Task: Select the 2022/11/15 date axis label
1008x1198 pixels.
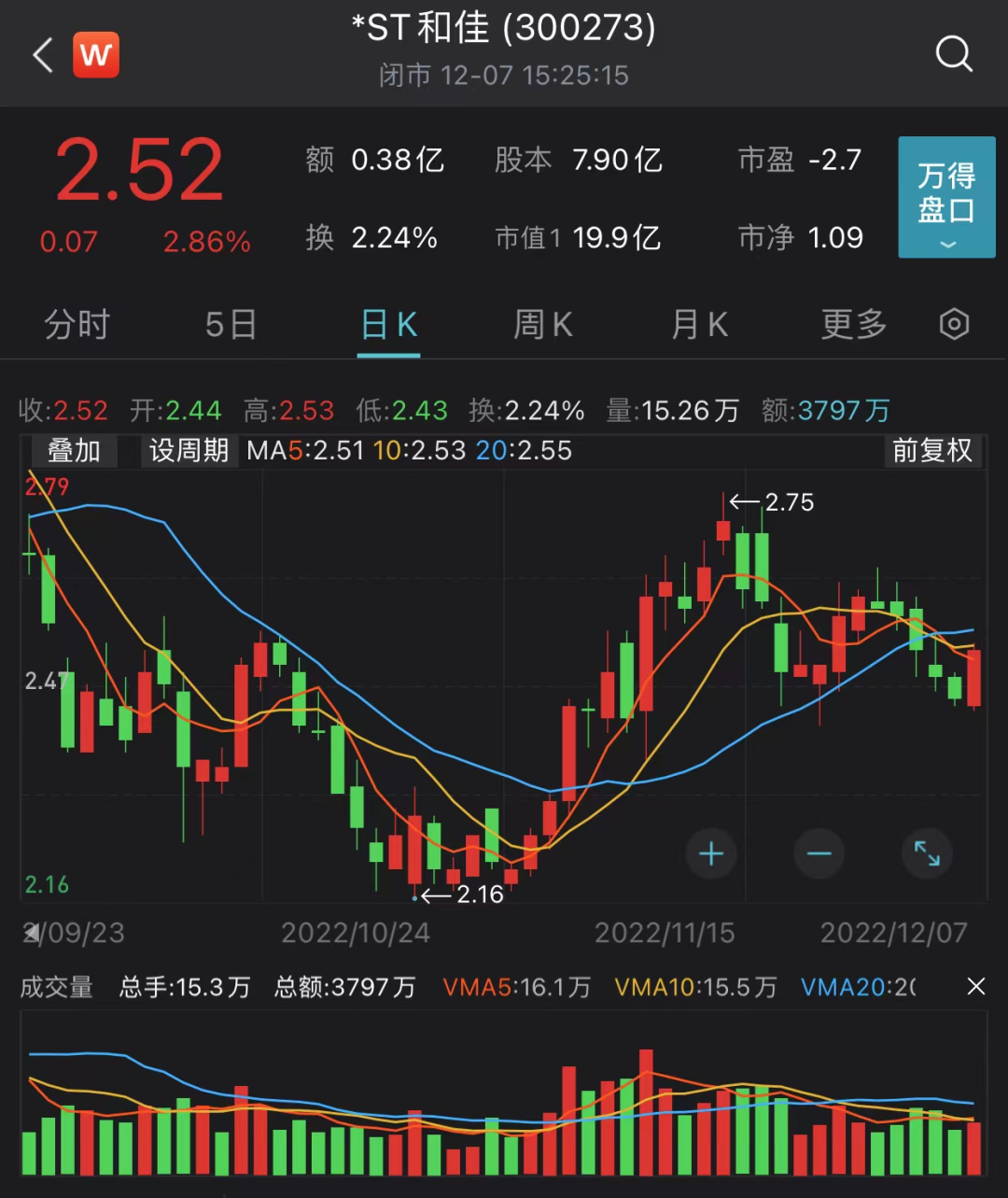Action: (x=666, y=933)
